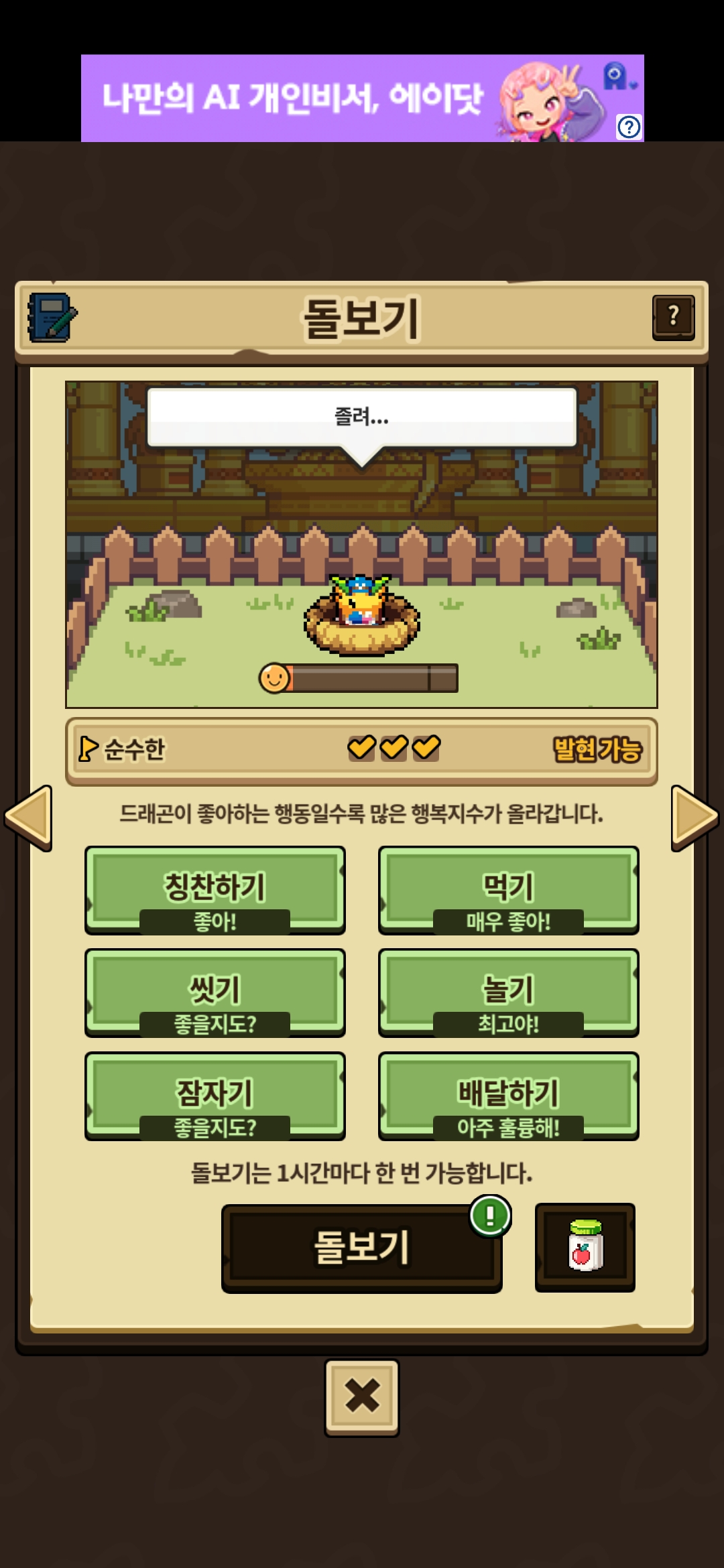Tap the dark 돌보기 confirm button
This screenshot has height=1568, width=724.
pyautogui.click(x=361, y=1248)
